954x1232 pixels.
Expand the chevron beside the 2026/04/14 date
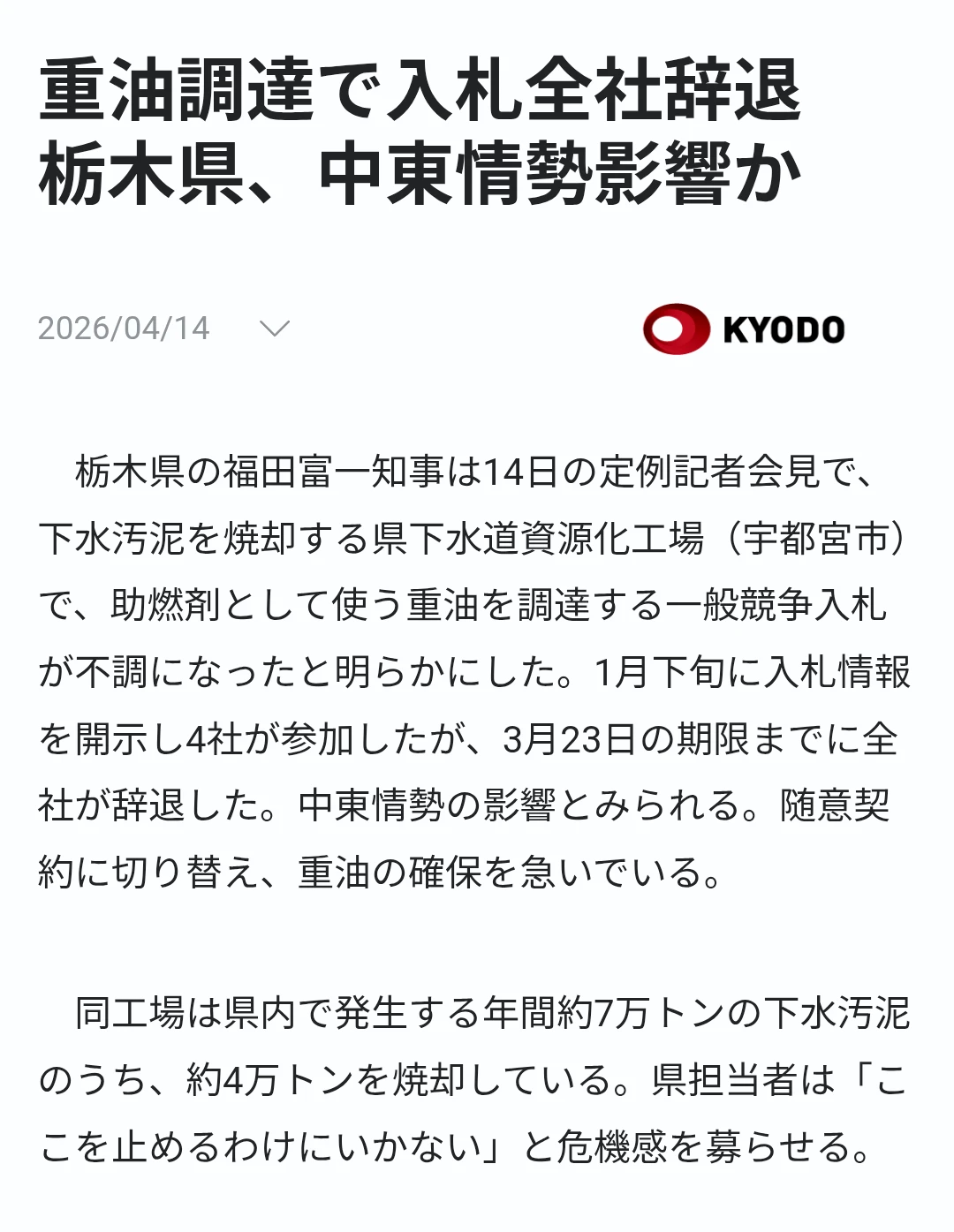(x=275, y=329)
